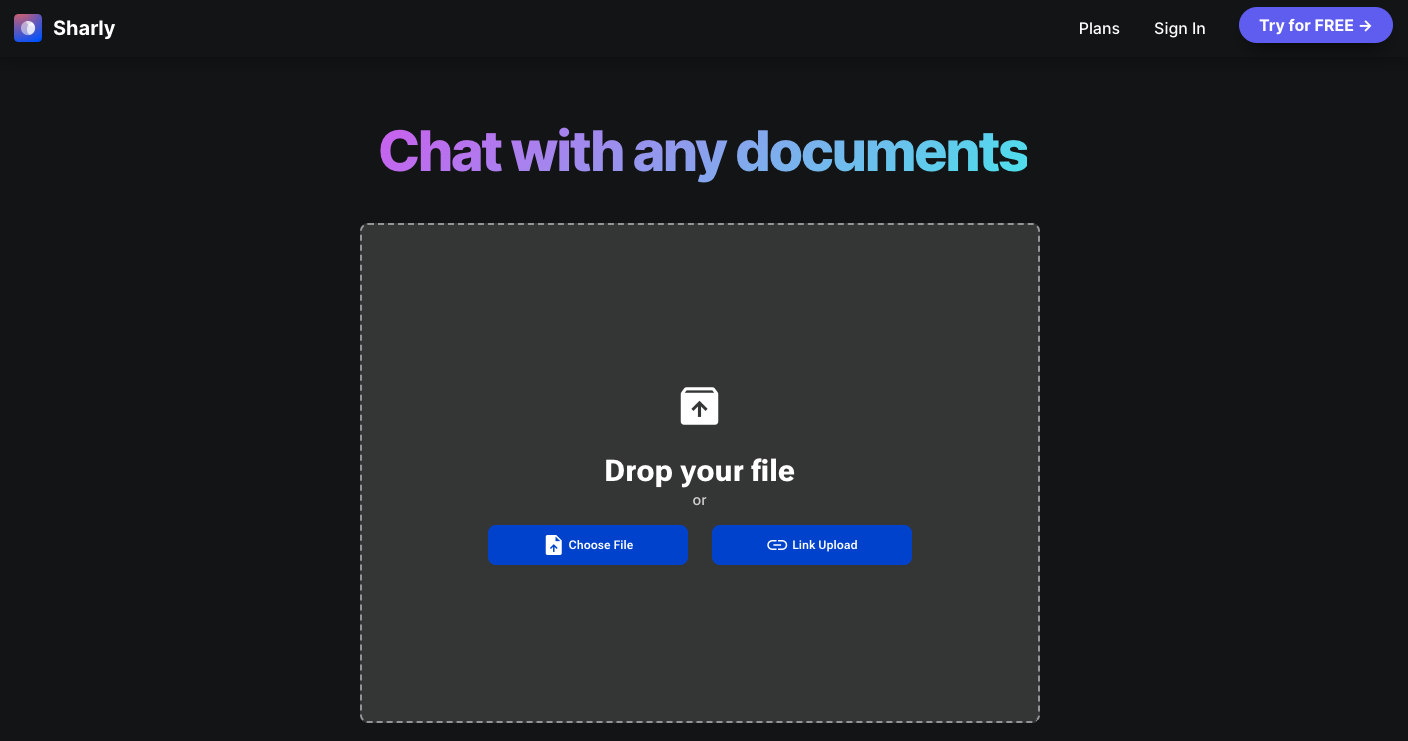Go to Sign In

point(1179,28)
